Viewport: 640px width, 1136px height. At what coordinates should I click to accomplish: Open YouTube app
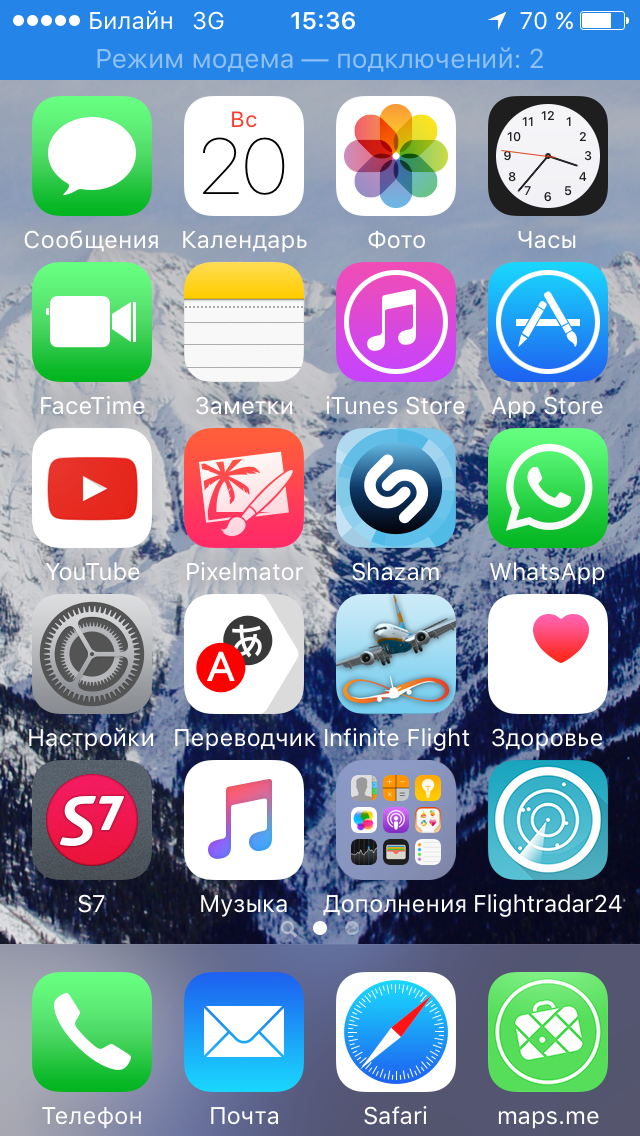click(x=92, y=488)
